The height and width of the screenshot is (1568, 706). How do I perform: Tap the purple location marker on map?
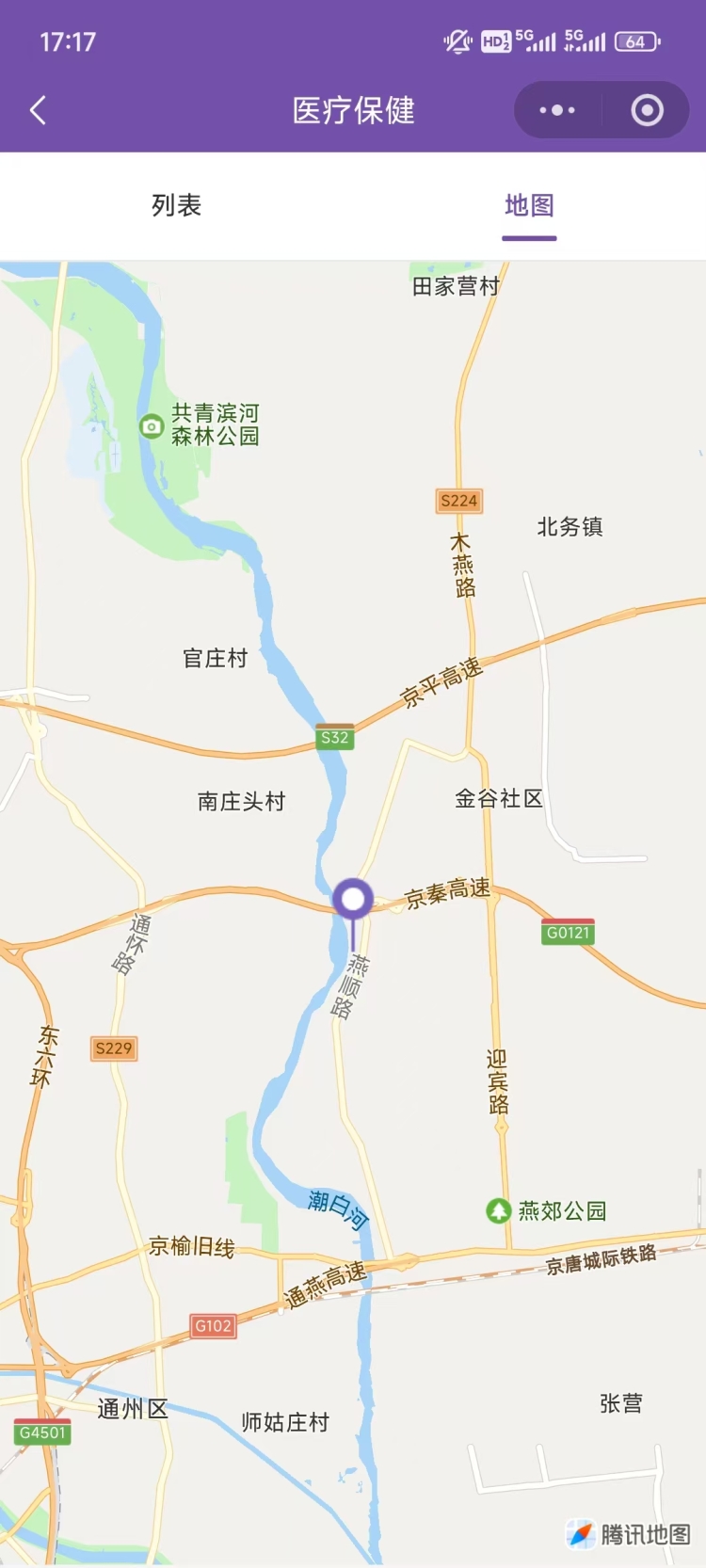pyautogui.click(x=353, y=901)
